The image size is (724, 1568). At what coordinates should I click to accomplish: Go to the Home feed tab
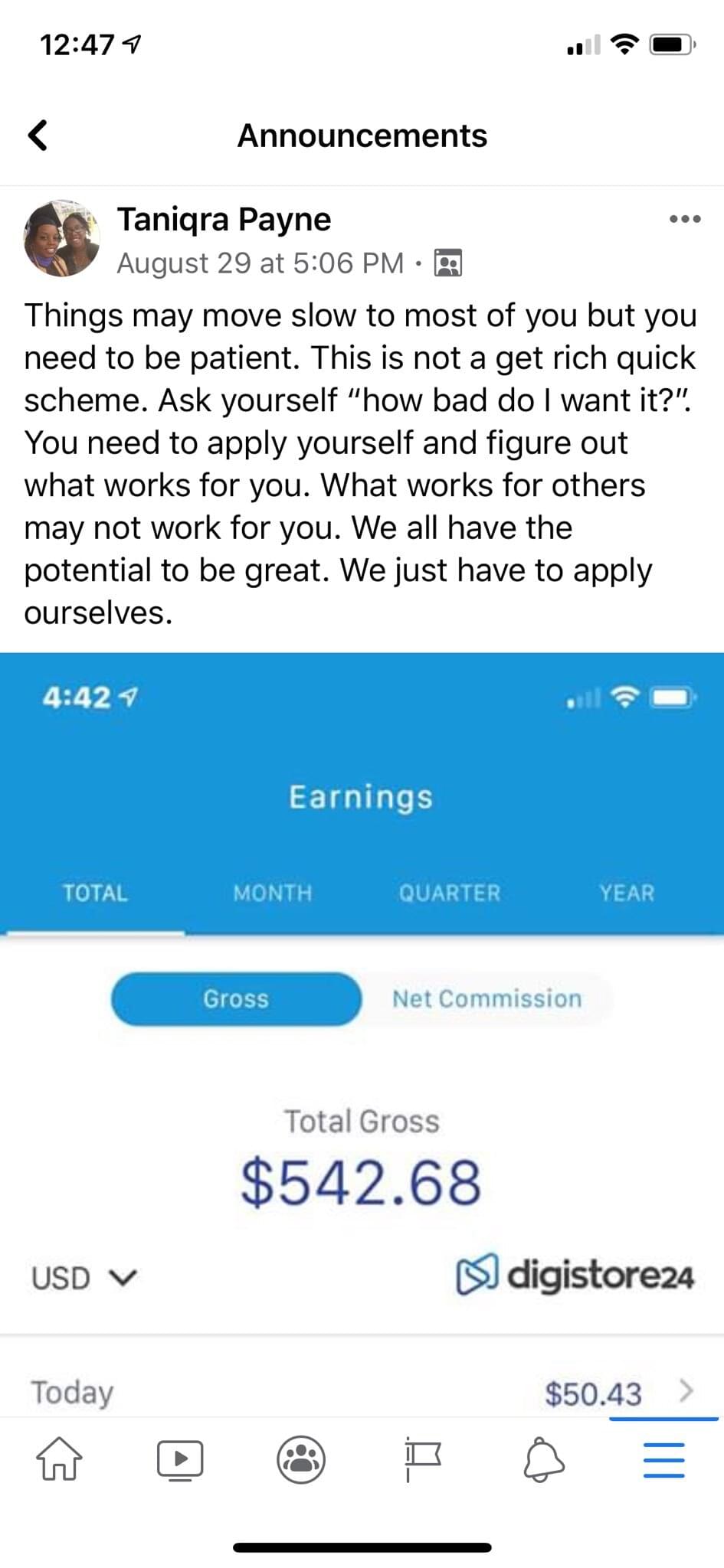click(x=60, y=1459)
